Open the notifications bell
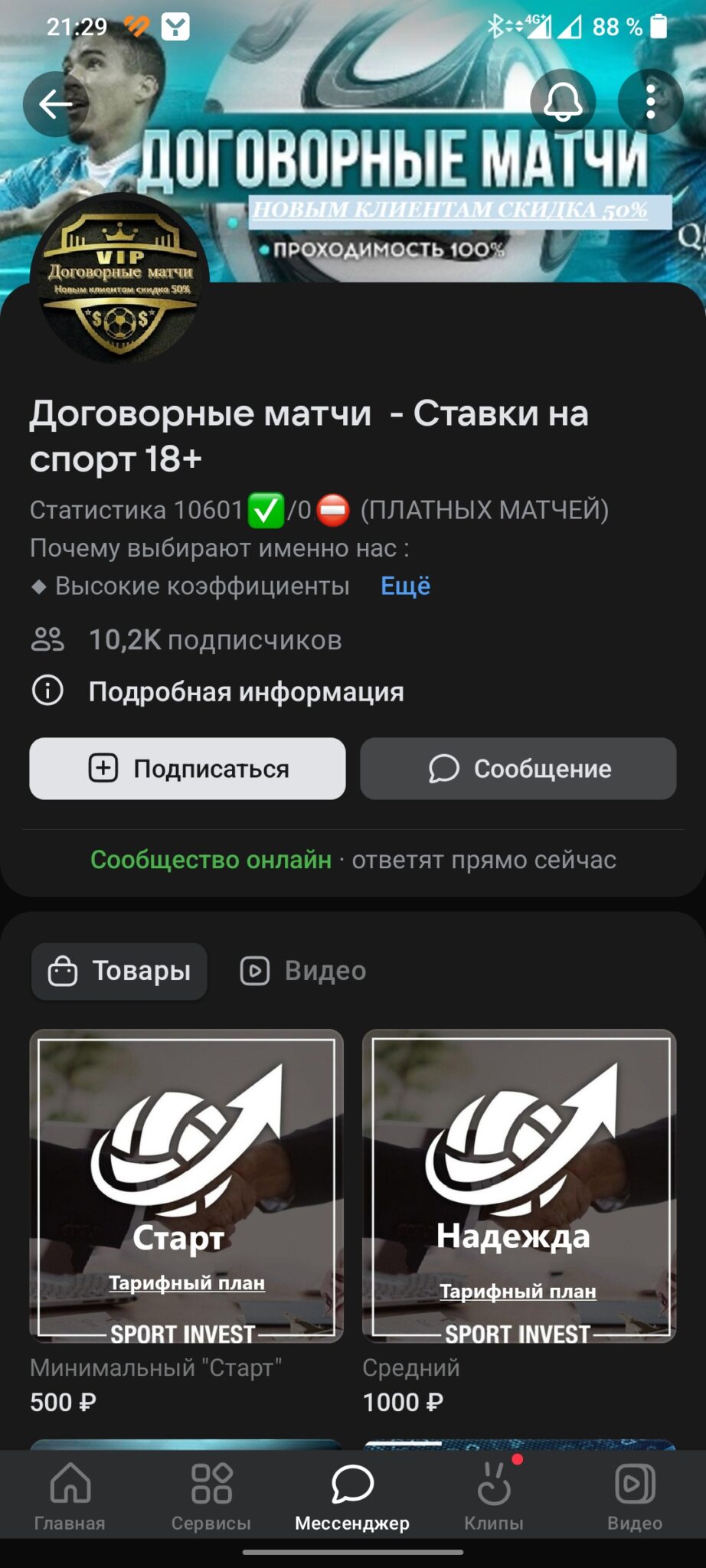The image size is (706, 1568). click(563, 102)
